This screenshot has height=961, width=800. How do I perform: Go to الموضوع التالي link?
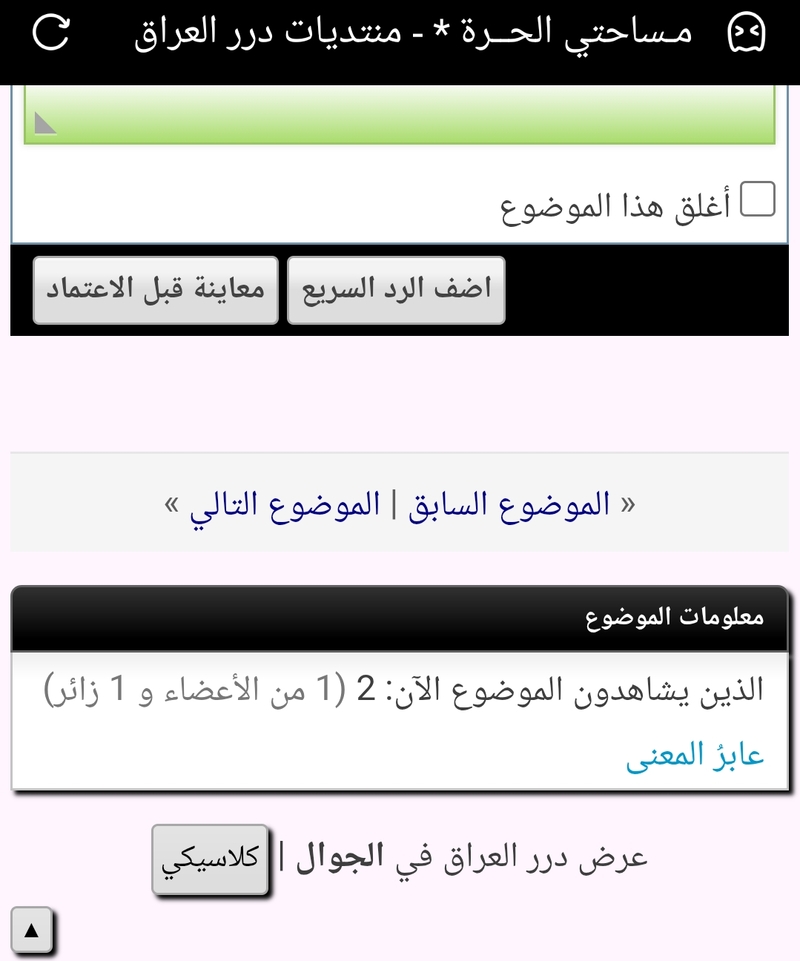point(286,504)
